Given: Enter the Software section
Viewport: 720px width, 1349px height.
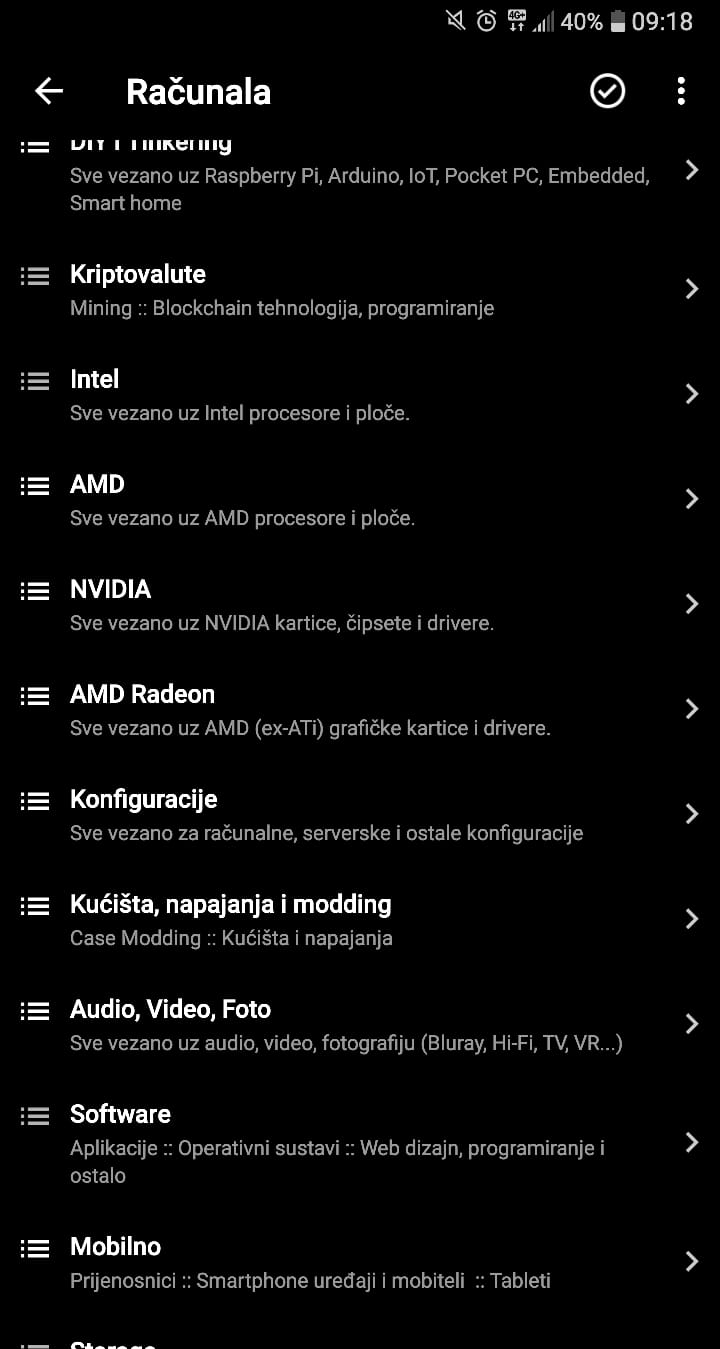Looking at the screenshot, I should pyautogui.click(x=360, y=1143).
